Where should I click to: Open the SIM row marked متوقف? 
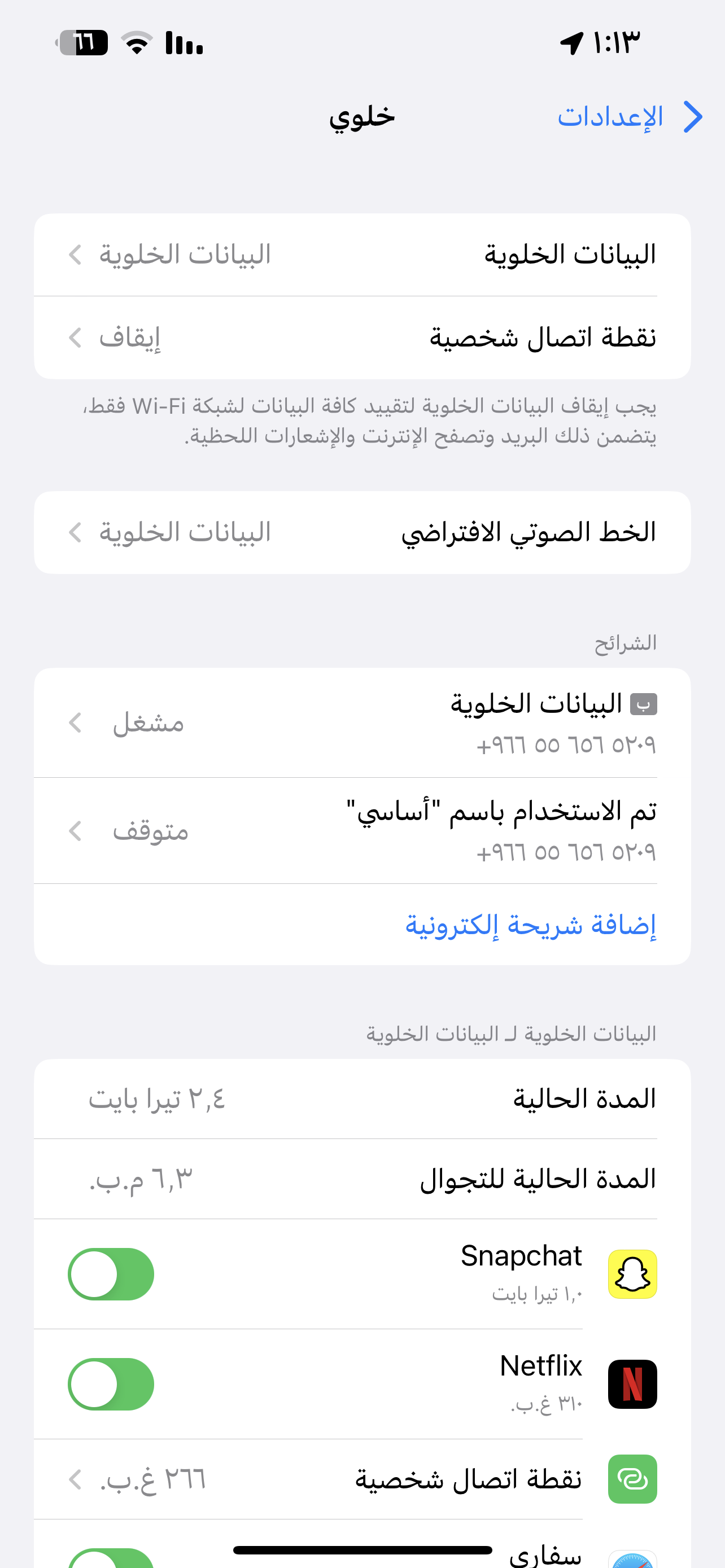(x=362, y=830)
